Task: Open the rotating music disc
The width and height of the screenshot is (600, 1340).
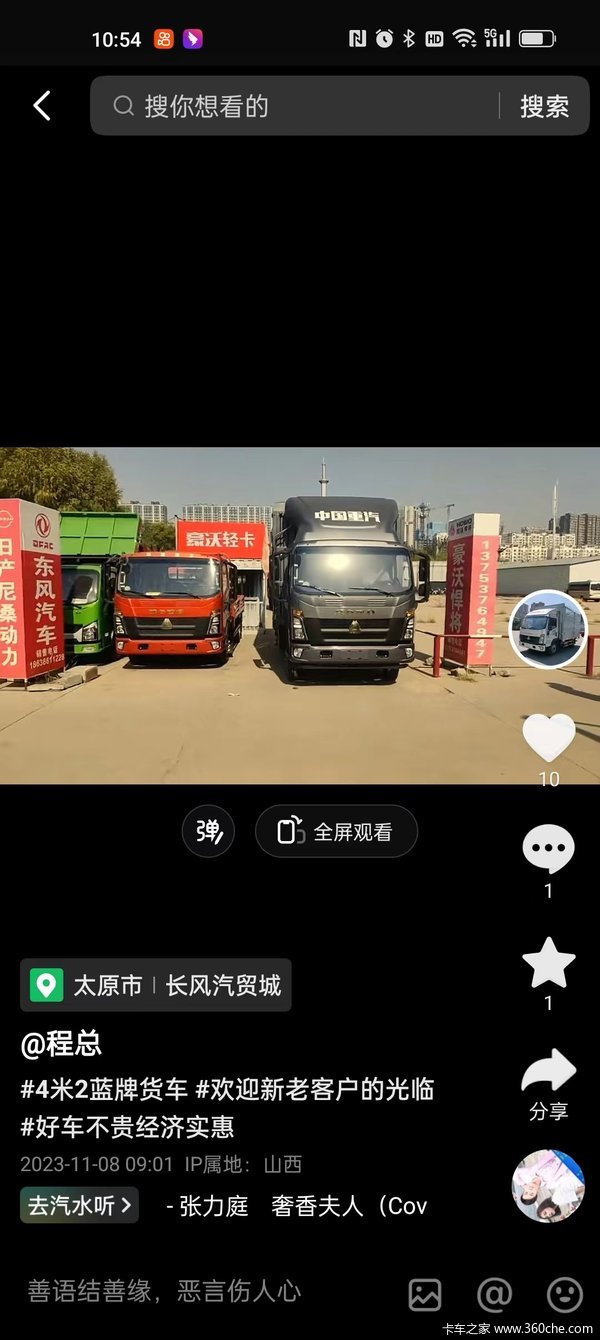Action: [547, 1186]
